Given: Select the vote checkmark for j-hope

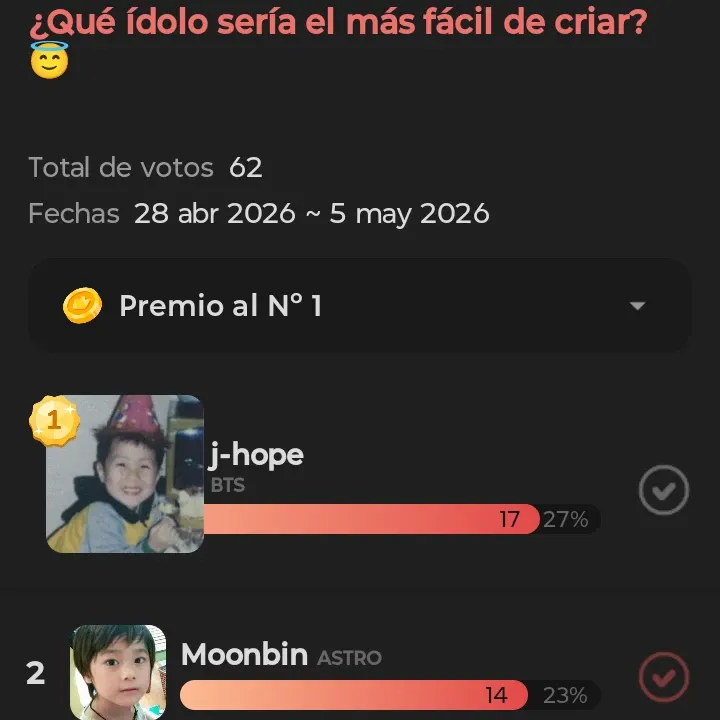Looking at the screenshot, I should 664,491.
